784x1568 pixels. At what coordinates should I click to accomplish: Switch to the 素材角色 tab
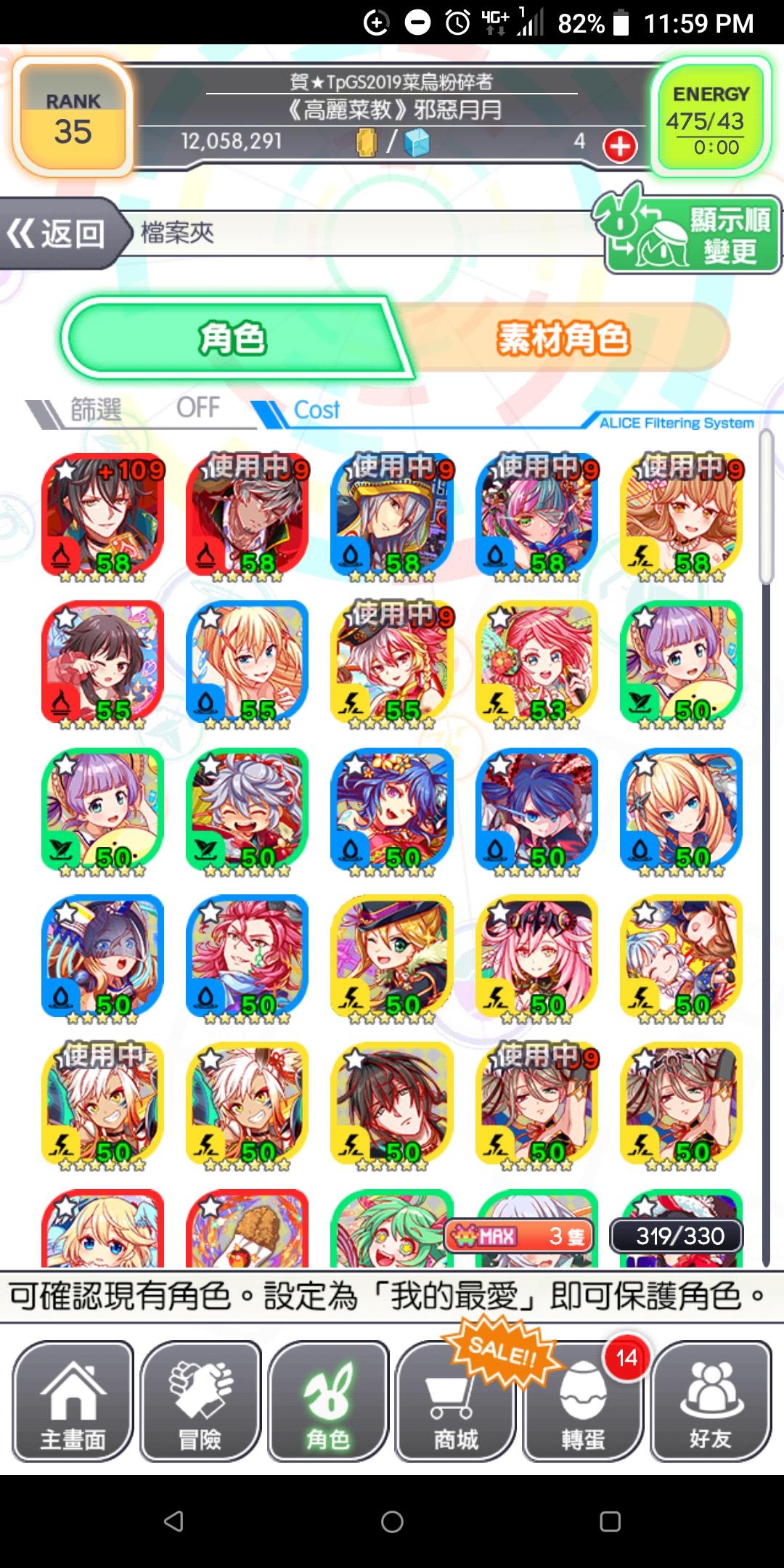(x=563, y=338)
